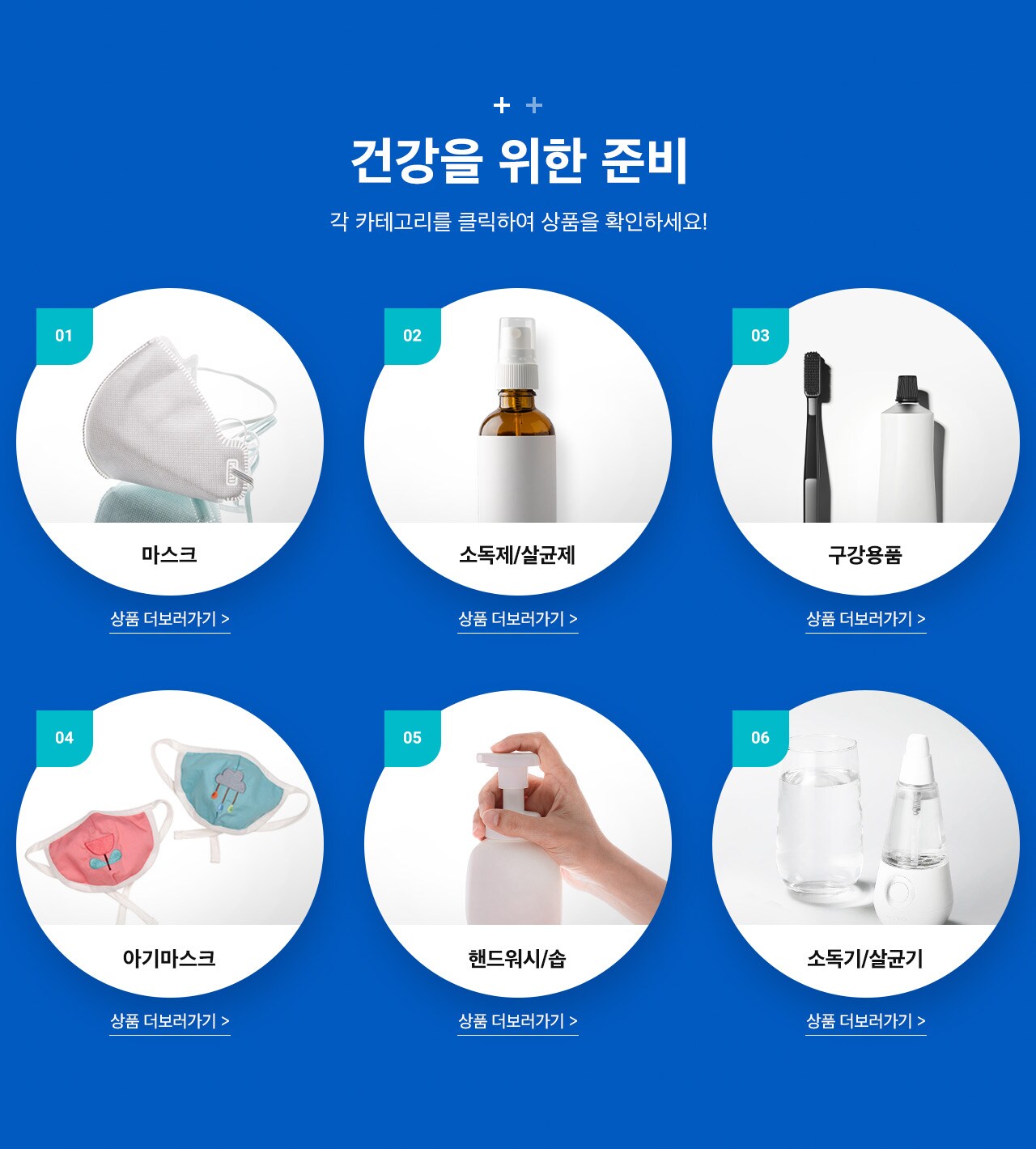This screenshot has height=1149, width=1036.
Task: Open the 마스크 category circle
Action: [x=170, y=442]
